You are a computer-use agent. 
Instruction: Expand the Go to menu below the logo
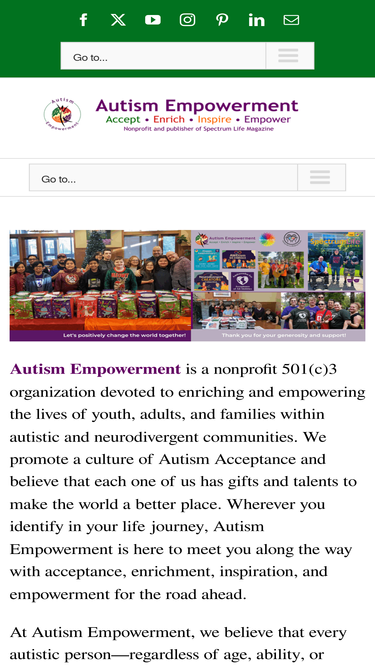click(x=188, y=178)
